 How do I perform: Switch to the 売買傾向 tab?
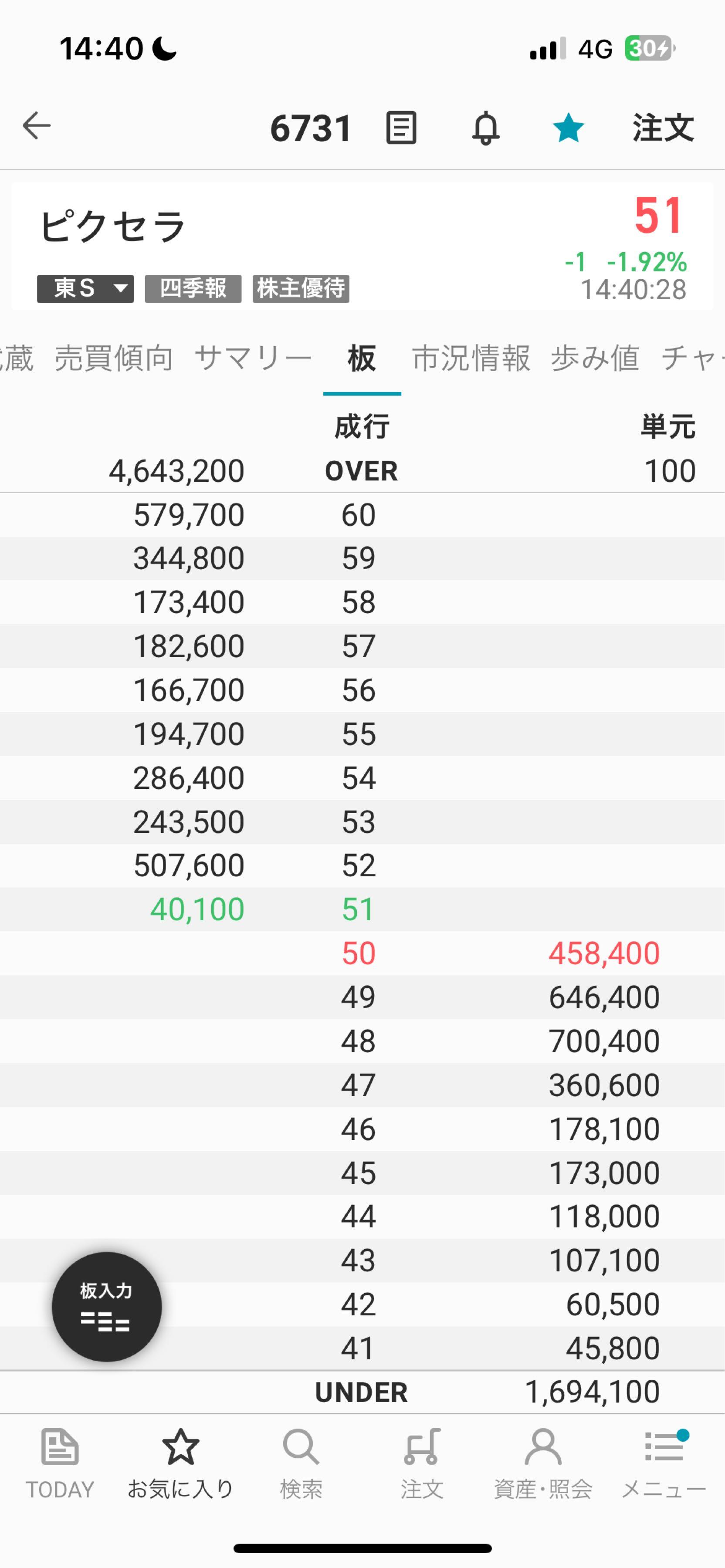(x=114, y=358)
